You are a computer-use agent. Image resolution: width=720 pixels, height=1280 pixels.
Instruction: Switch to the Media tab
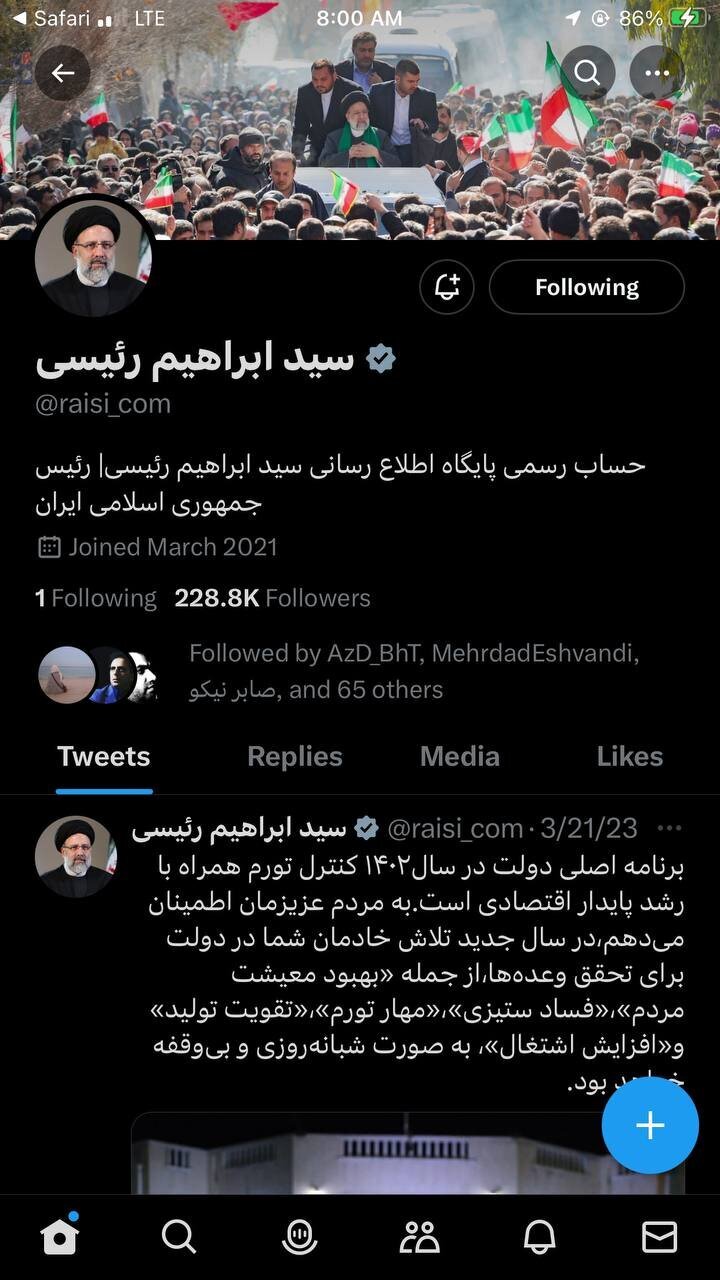pos(460,756)
